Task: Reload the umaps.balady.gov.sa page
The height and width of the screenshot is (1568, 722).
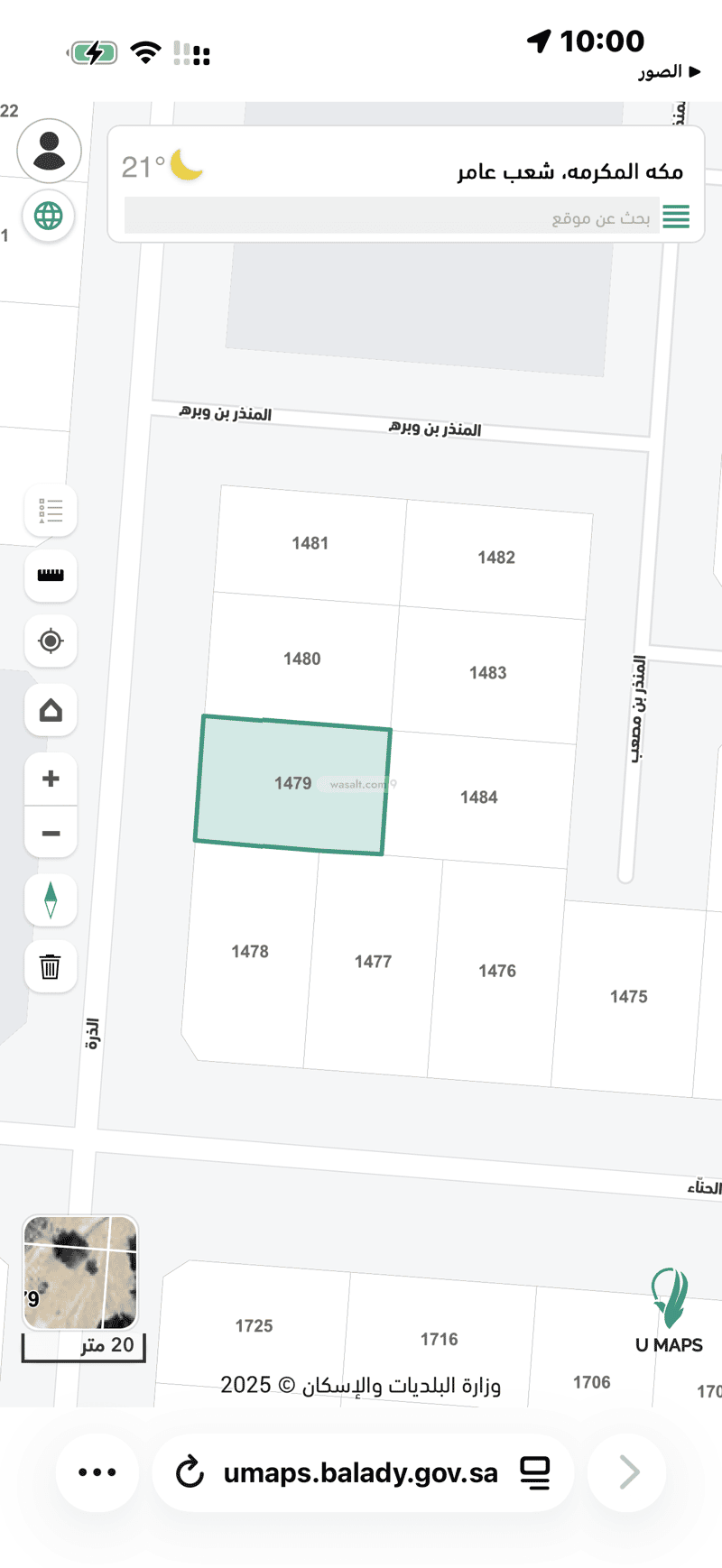Action: [x=190, y=1473]
